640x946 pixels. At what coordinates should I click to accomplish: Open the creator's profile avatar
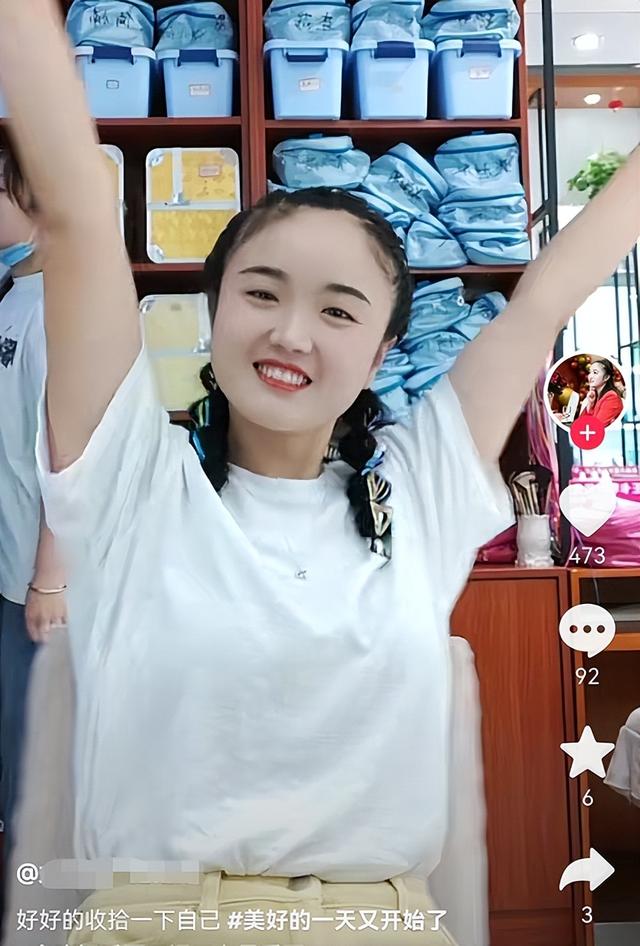coord(587,390)
